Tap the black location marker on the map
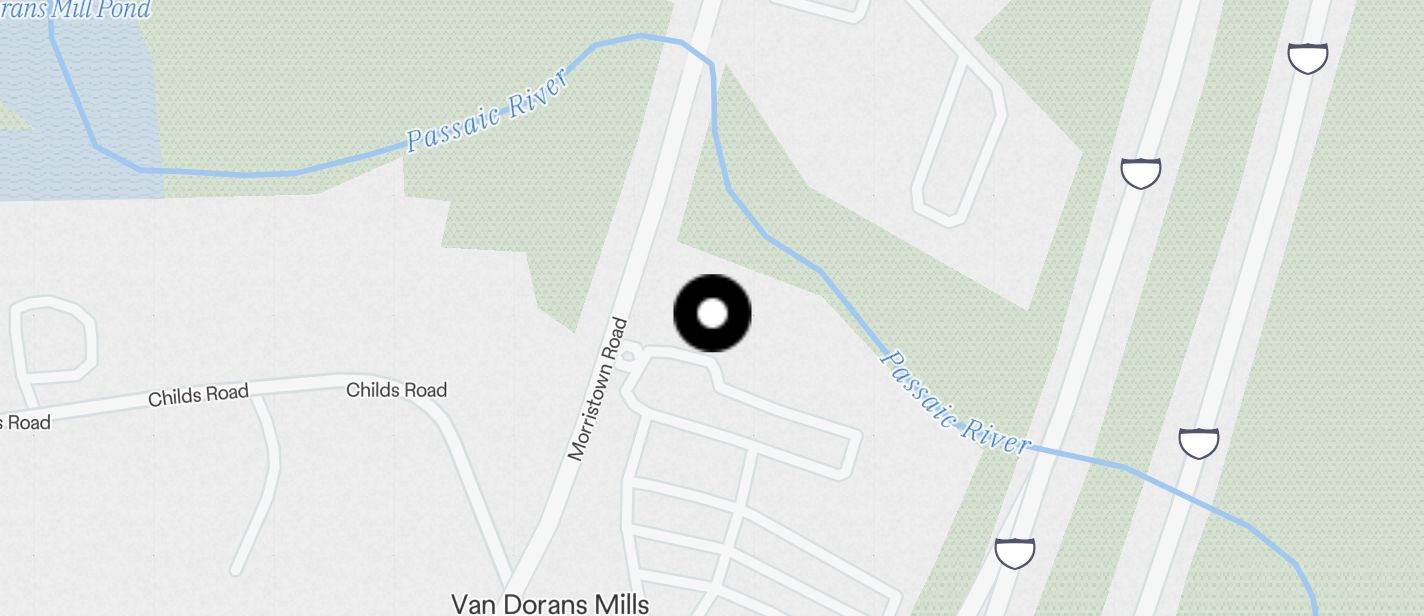The height and width of the screenshot is (616, 1424). click(x=712, y=314)
